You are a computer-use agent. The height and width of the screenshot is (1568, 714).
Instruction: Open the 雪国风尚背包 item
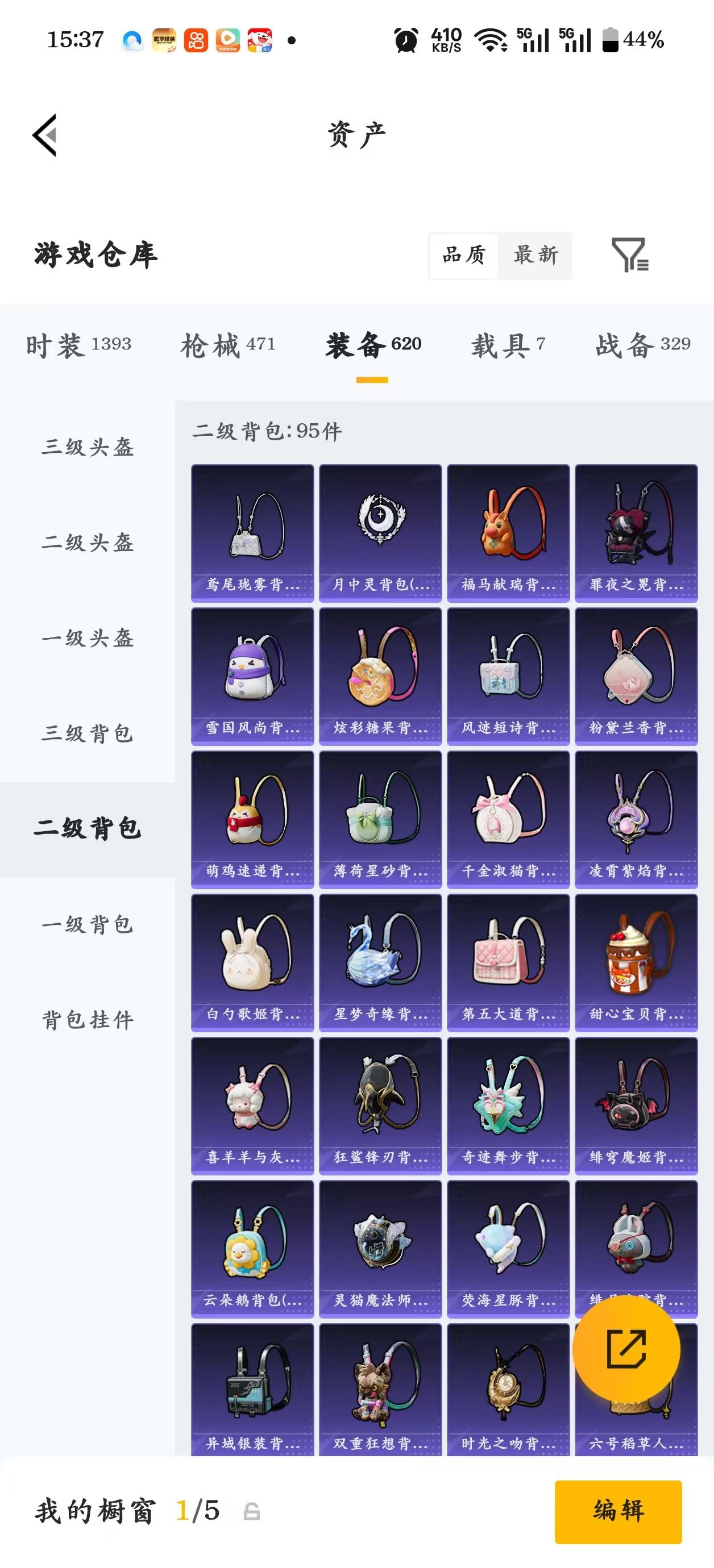[252, 675]
